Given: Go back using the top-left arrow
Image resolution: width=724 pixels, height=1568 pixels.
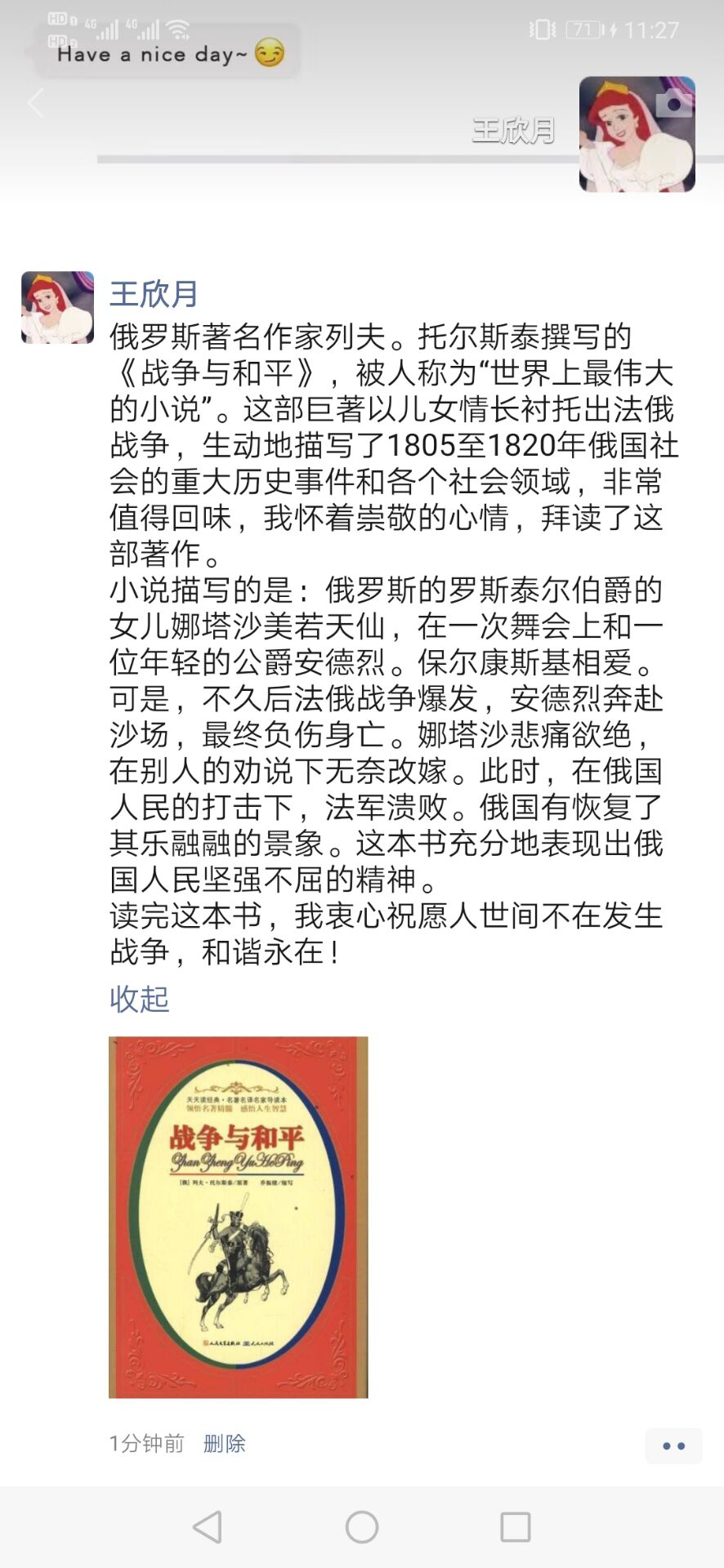Looking at the screenshot, I should [x=36, y=104].
